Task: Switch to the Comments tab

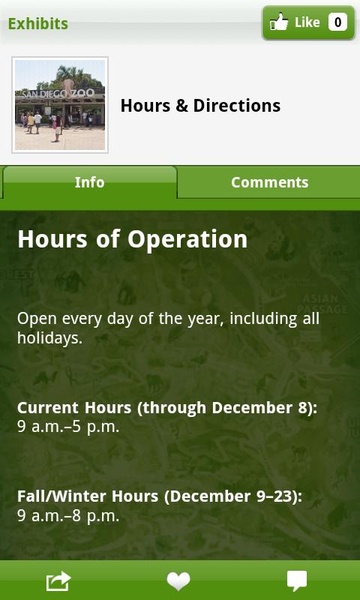Action: (269, 182)
